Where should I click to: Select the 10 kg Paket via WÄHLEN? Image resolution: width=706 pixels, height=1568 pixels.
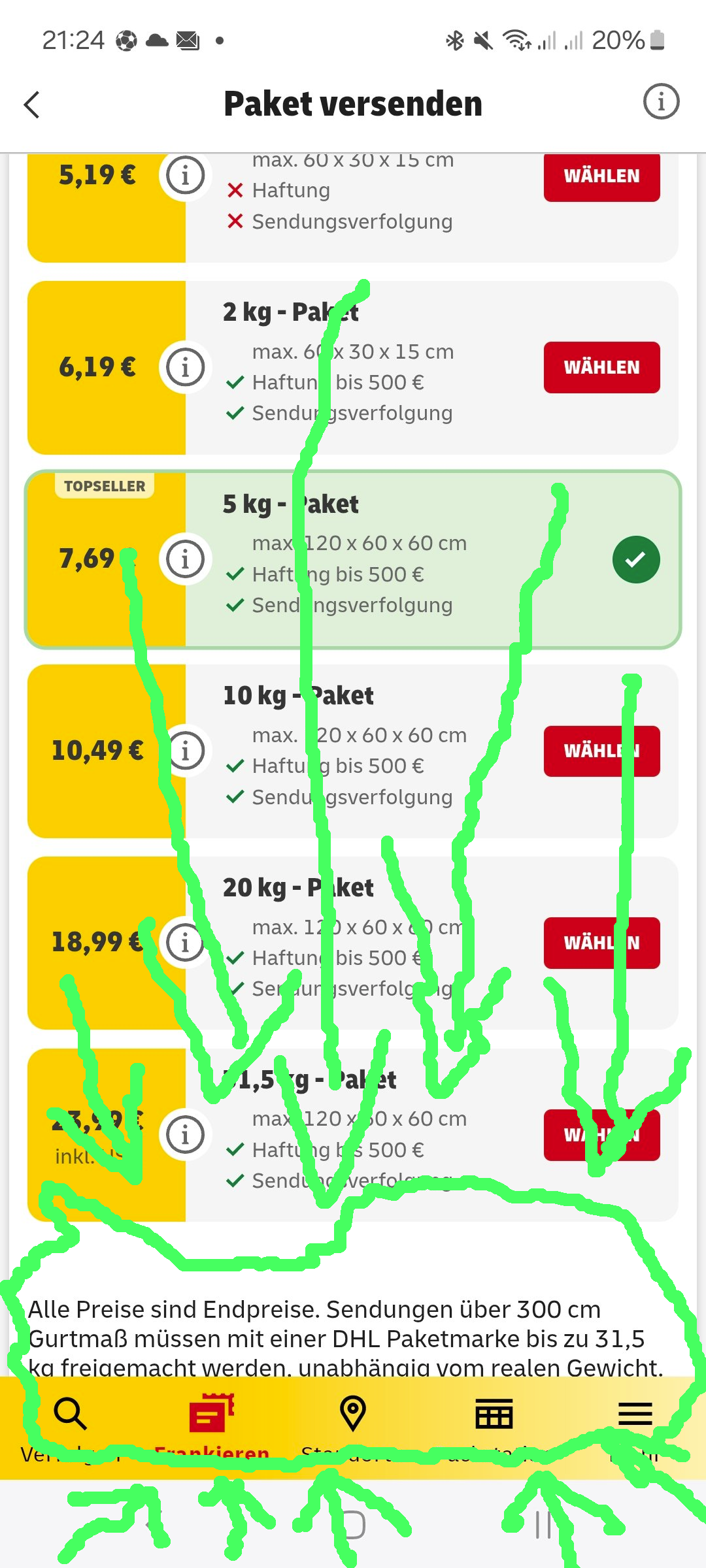tap(601, 751)
